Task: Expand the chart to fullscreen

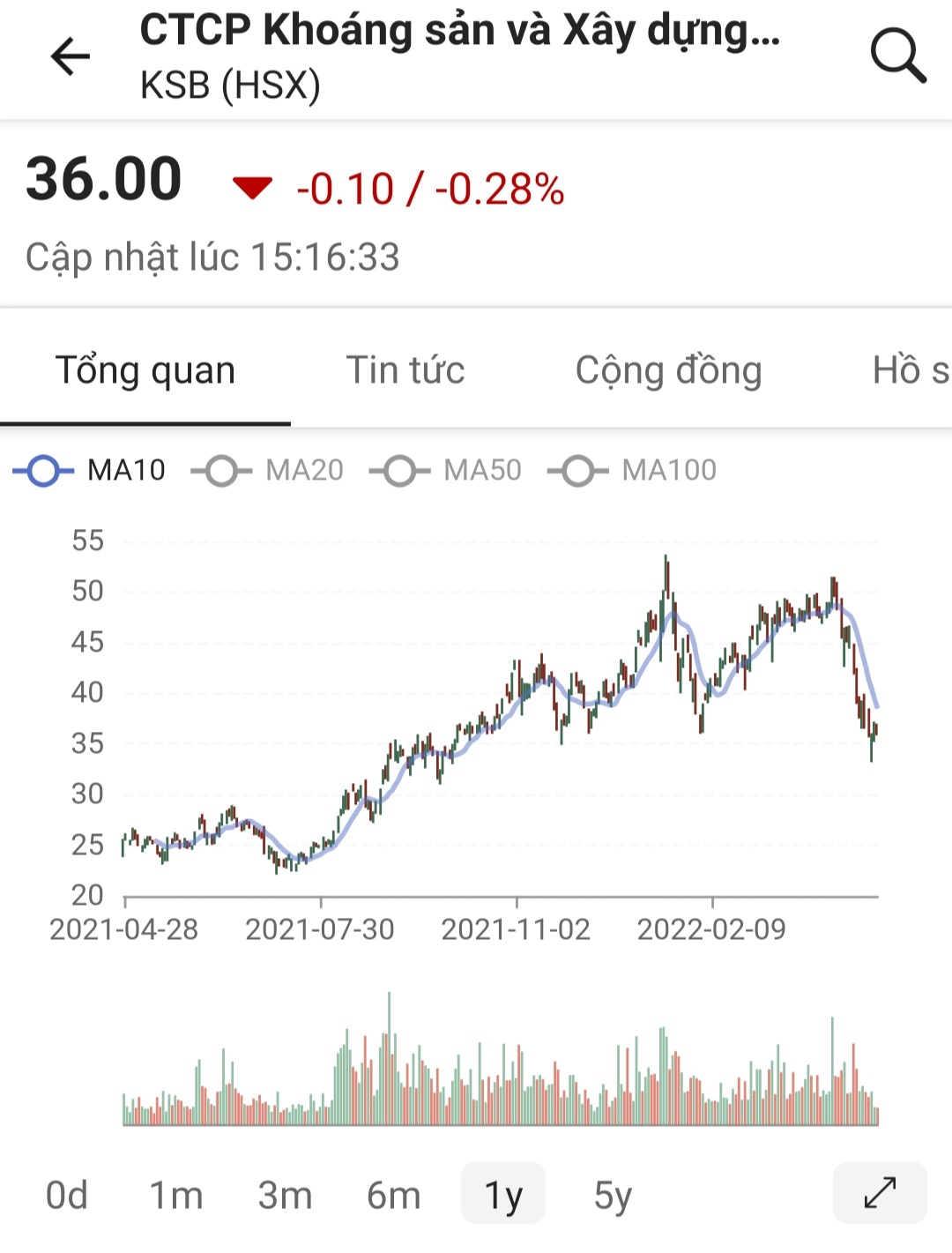Action: point(880,1193)
